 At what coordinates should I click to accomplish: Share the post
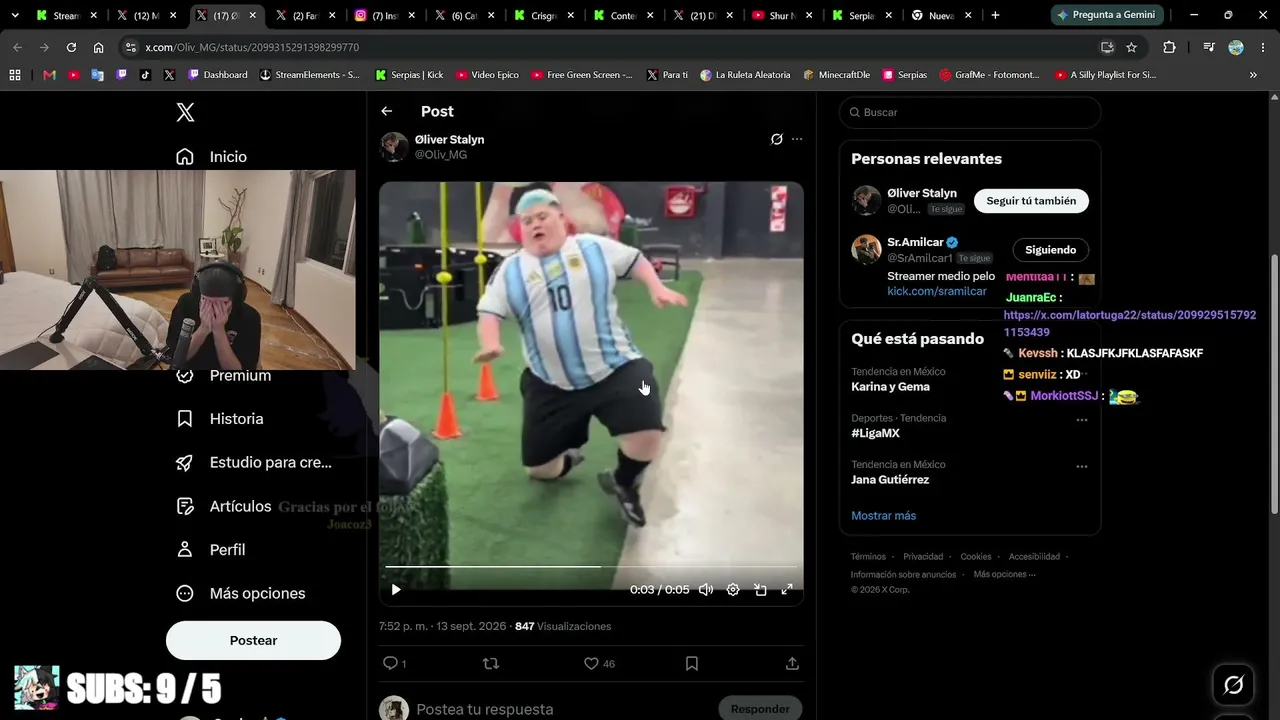(x=792, y=663)
